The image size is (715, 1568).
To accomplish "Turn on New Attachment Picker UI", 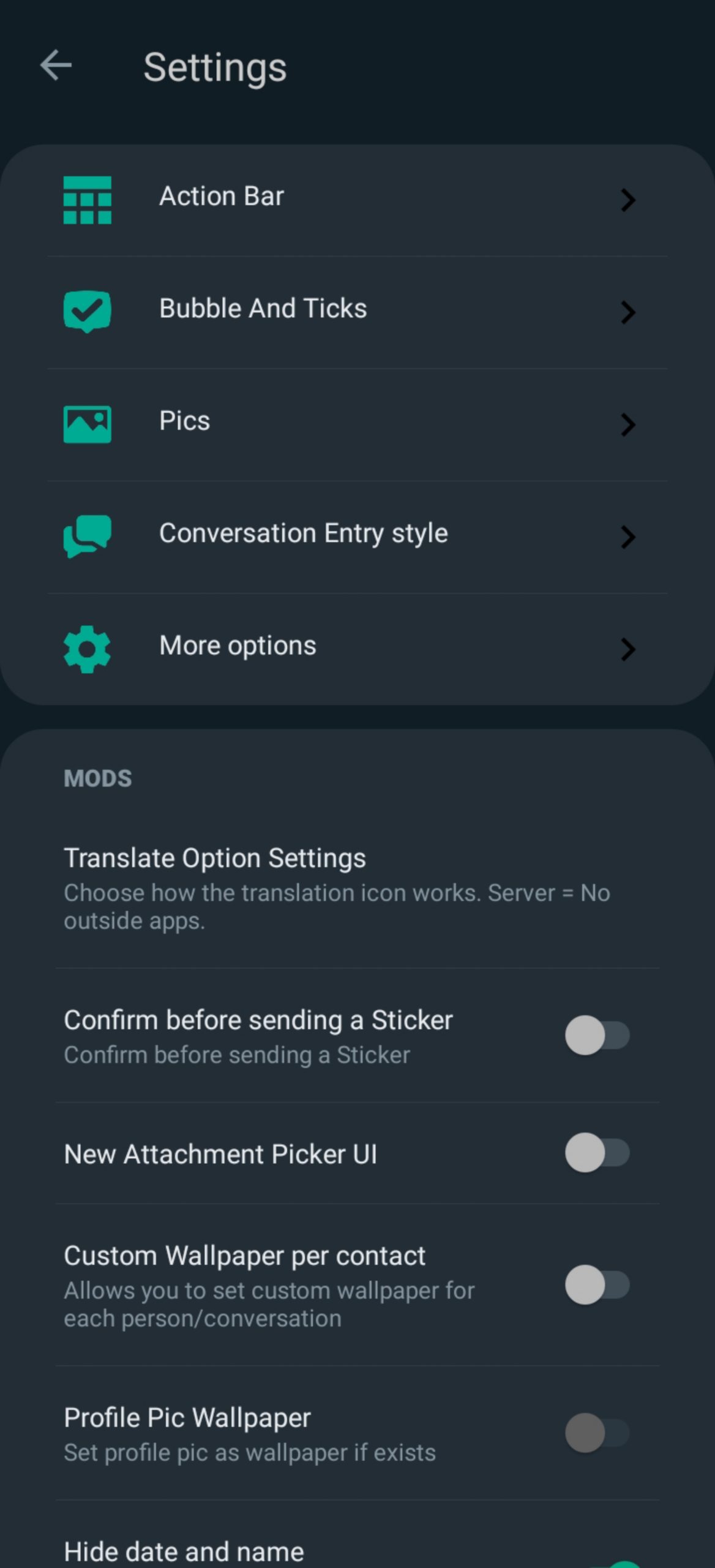I will coord(597,1153).
